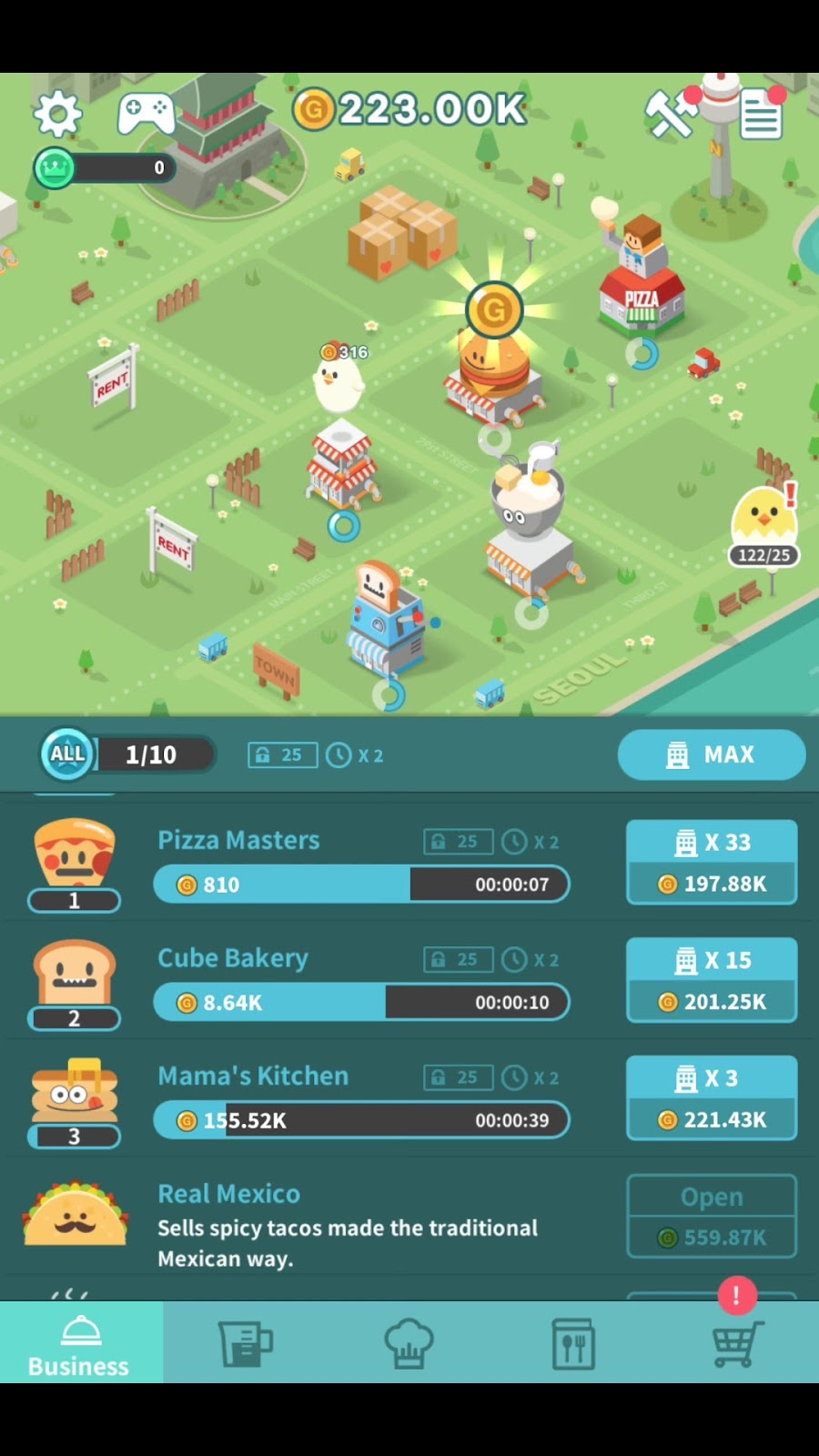Image resolution: width=819 pixels, height=1456 pixels.
Task: Switch to the recipe mug tab
Action: coord(245,1343)
